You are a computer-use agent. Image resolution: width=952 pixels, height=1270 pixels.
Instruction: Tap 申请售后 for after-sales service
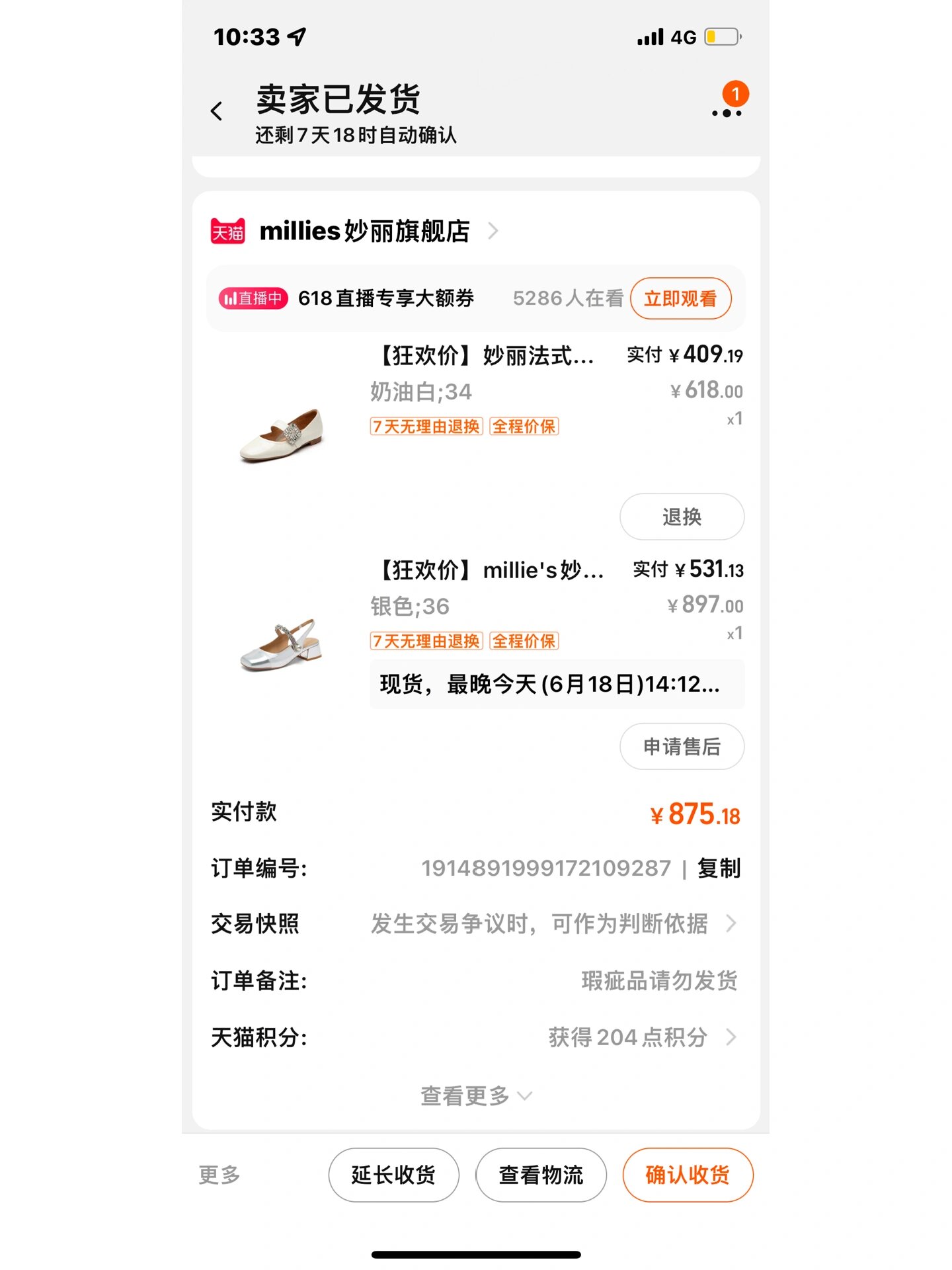[x=682, y=746]
